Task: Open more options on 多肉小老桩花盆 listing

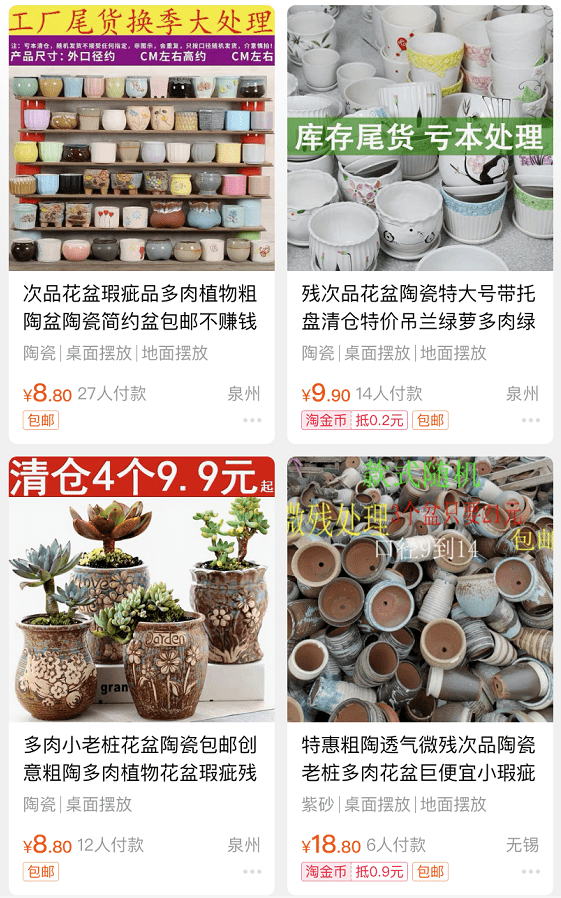Action: click(252, 872)
